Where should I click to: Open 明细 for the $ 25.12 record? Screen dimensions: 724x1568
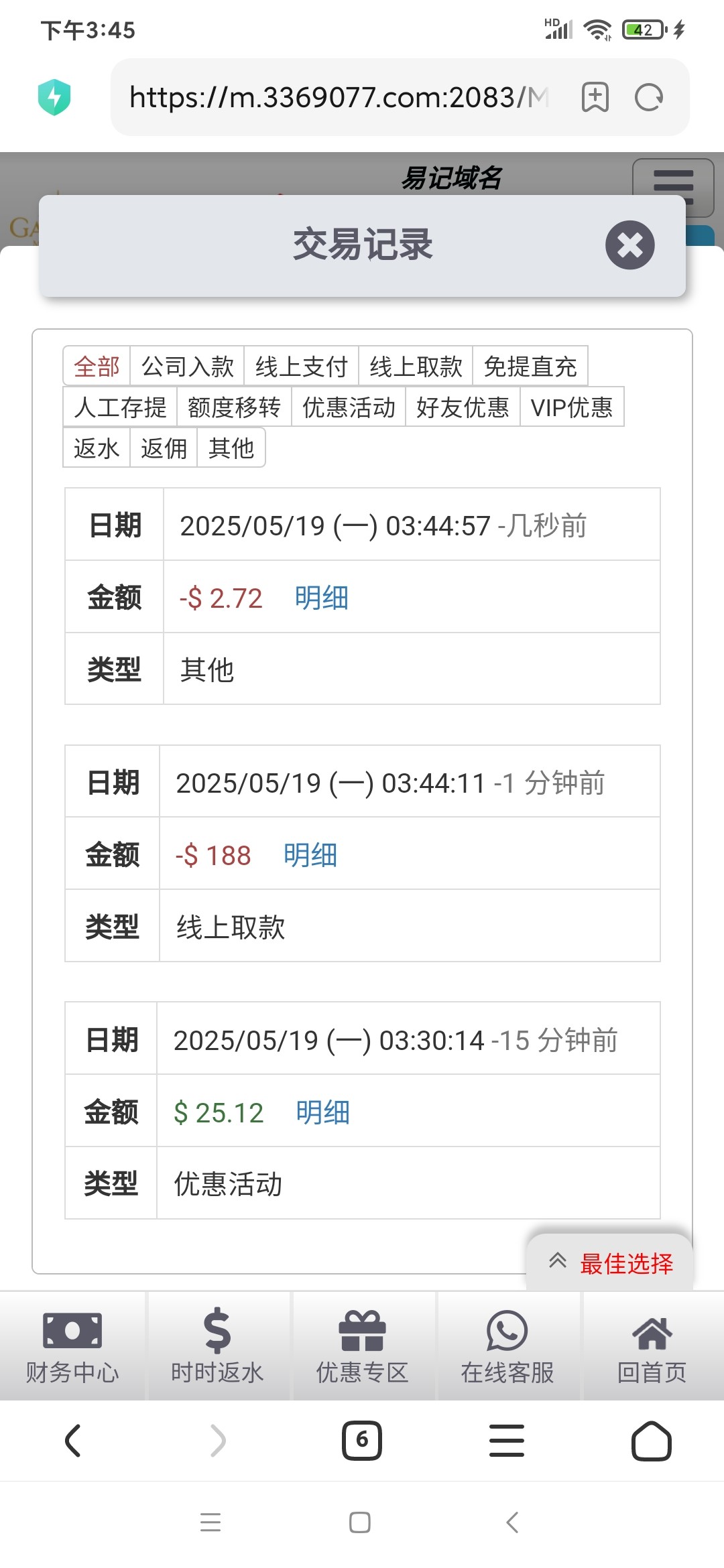click(323, 1112)
